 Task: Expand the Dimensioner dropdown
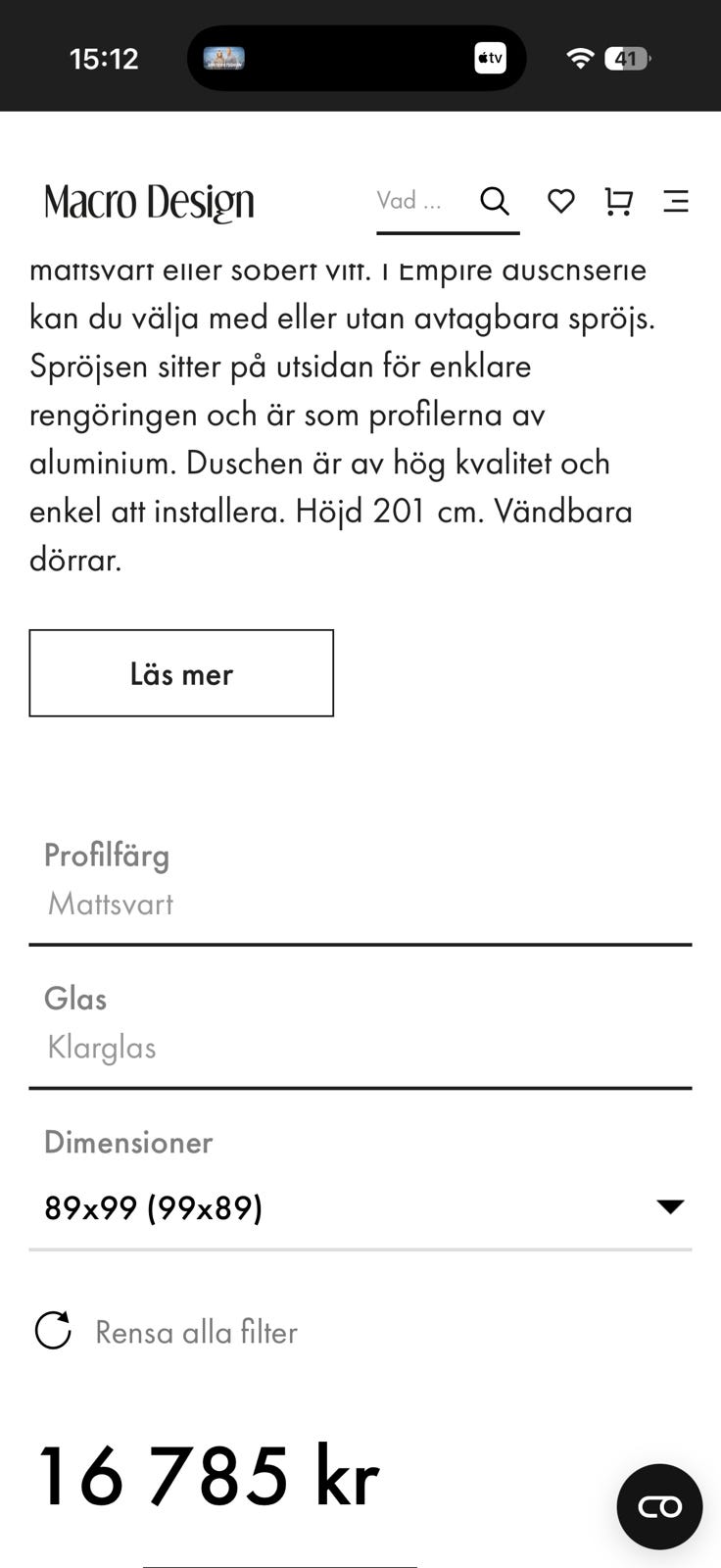[x=672, y=1208]
